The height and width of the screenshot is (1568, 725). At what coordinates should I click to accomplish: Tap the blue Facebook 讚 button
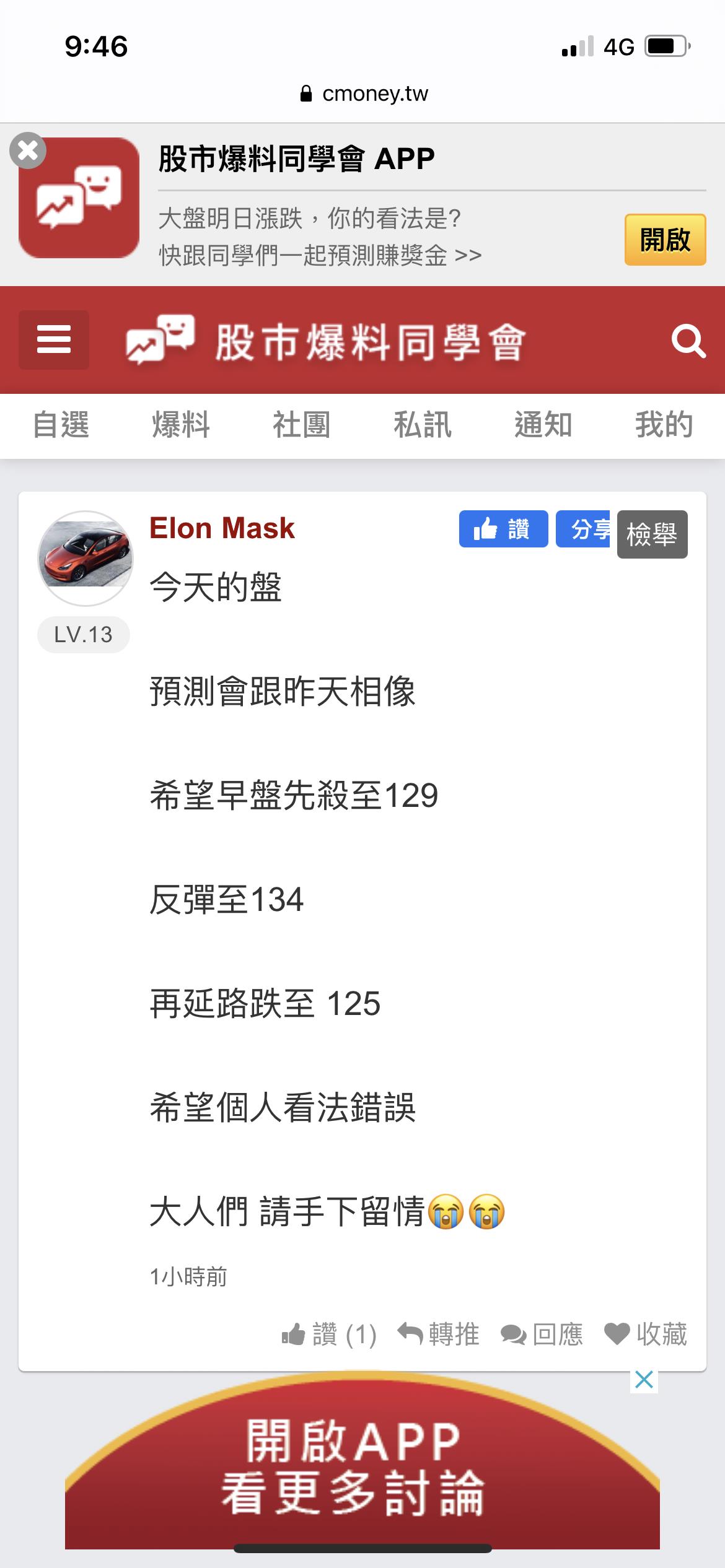503,529
